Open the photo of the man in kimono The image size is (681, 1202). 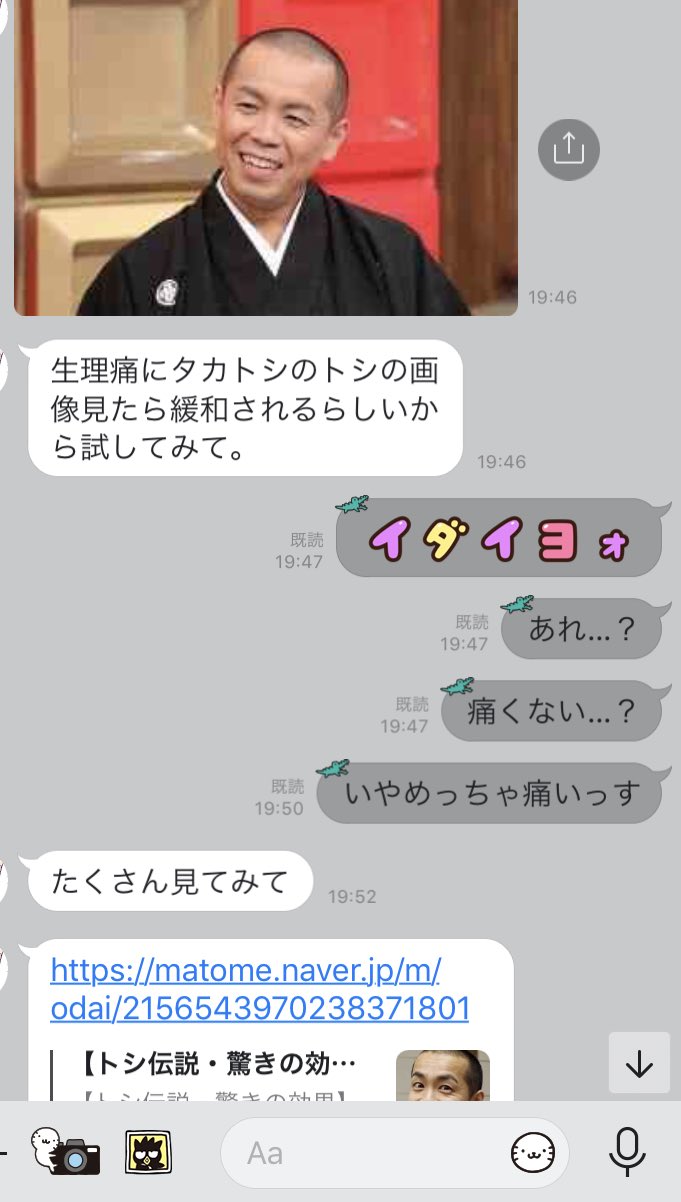tap(265, 157)
